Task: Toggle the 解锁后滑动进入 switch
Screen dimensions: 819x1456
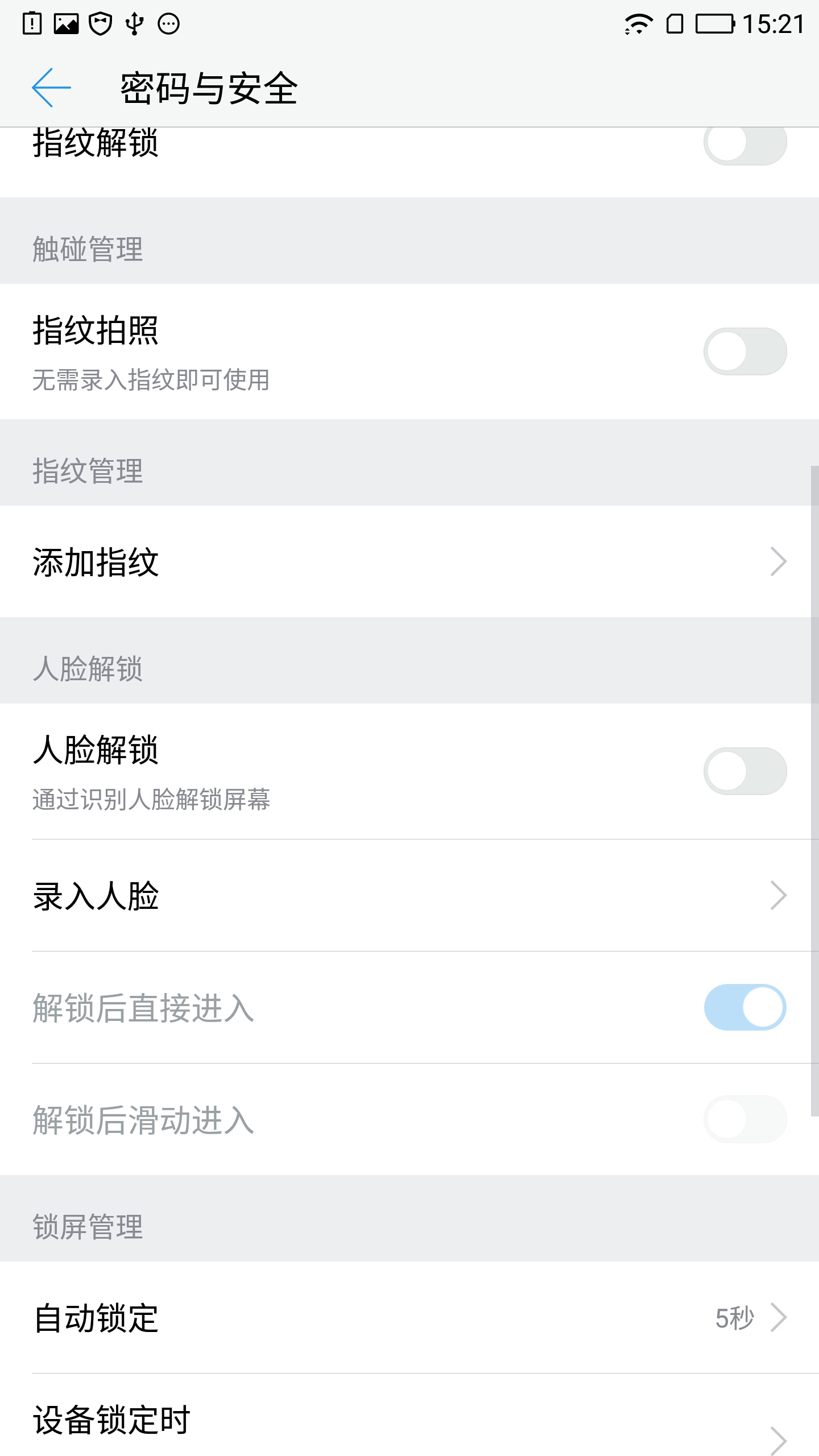Action: tap(745, 1119)
